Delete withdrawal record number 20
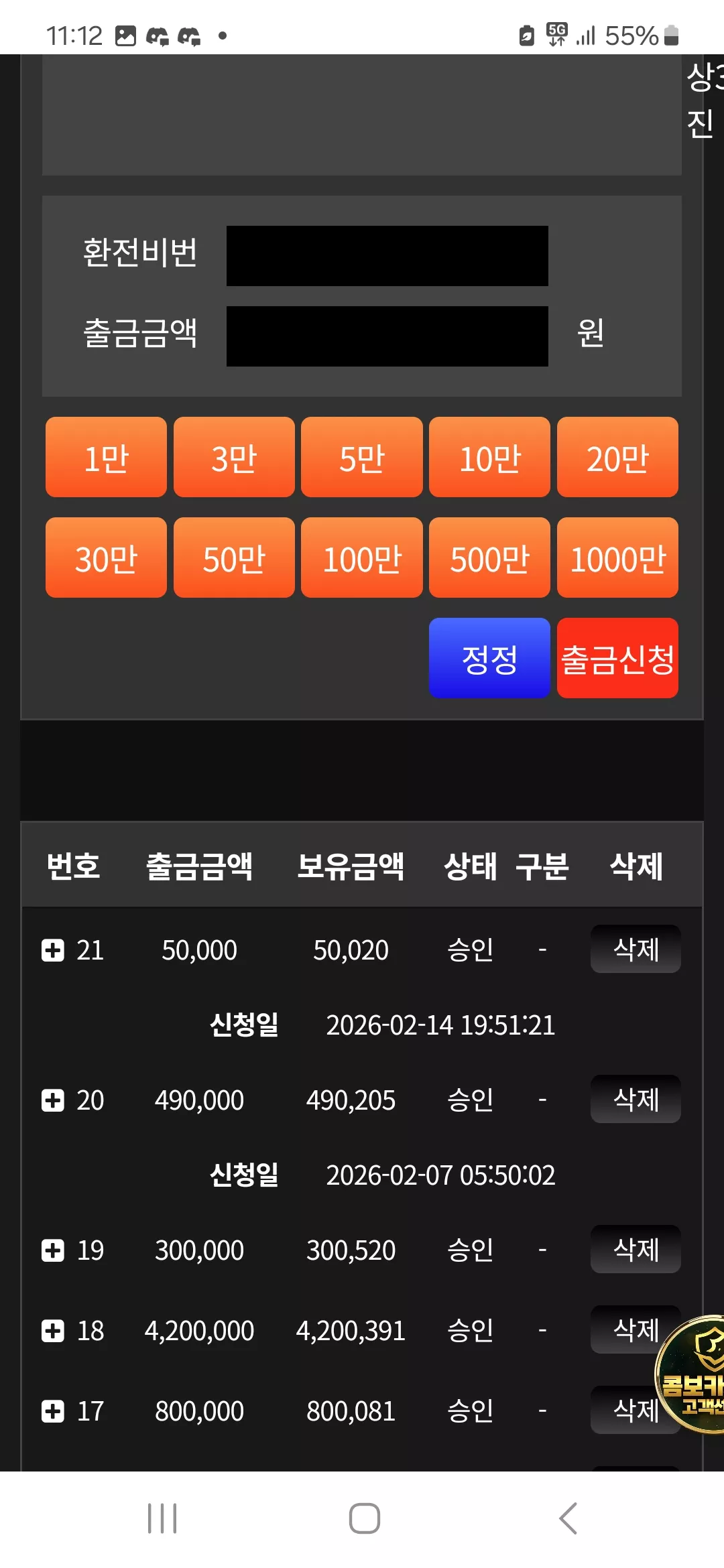 [636, 1099]
